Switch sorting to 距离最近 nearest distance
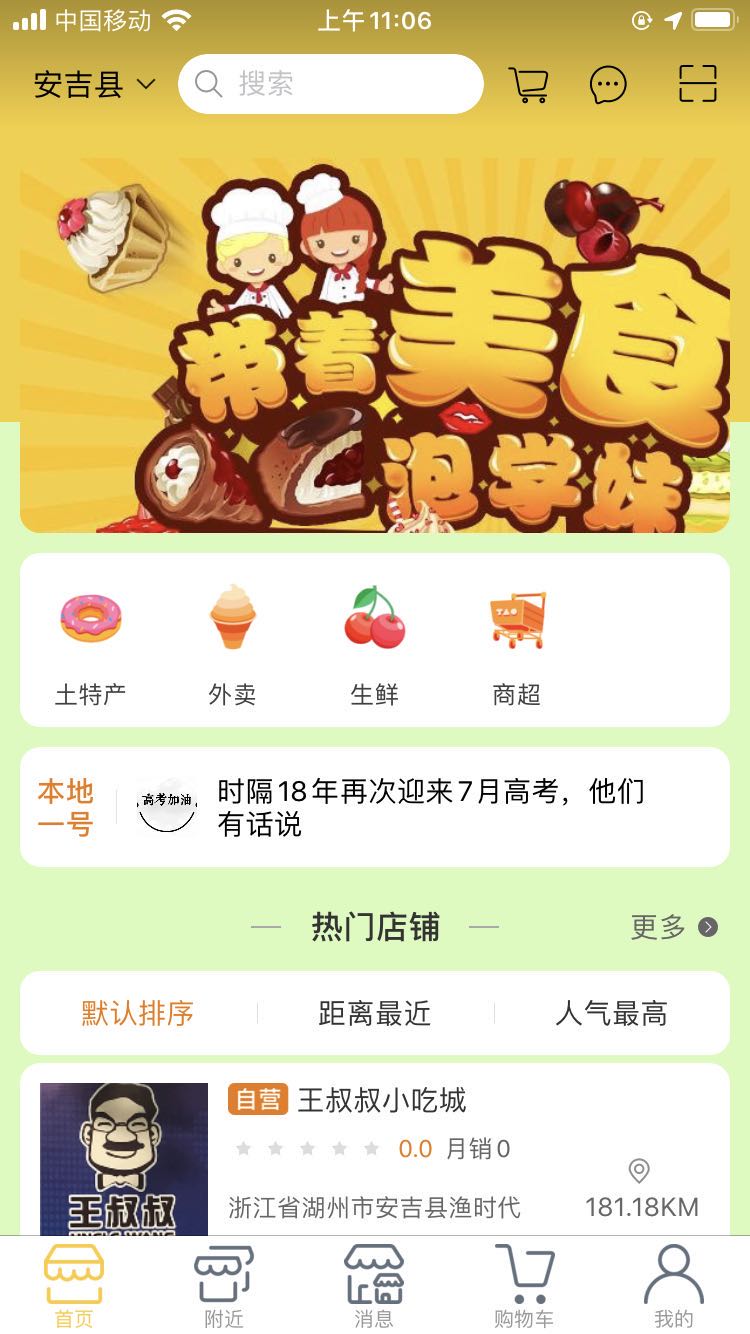750x1334 pixels. pos(375,1013)
